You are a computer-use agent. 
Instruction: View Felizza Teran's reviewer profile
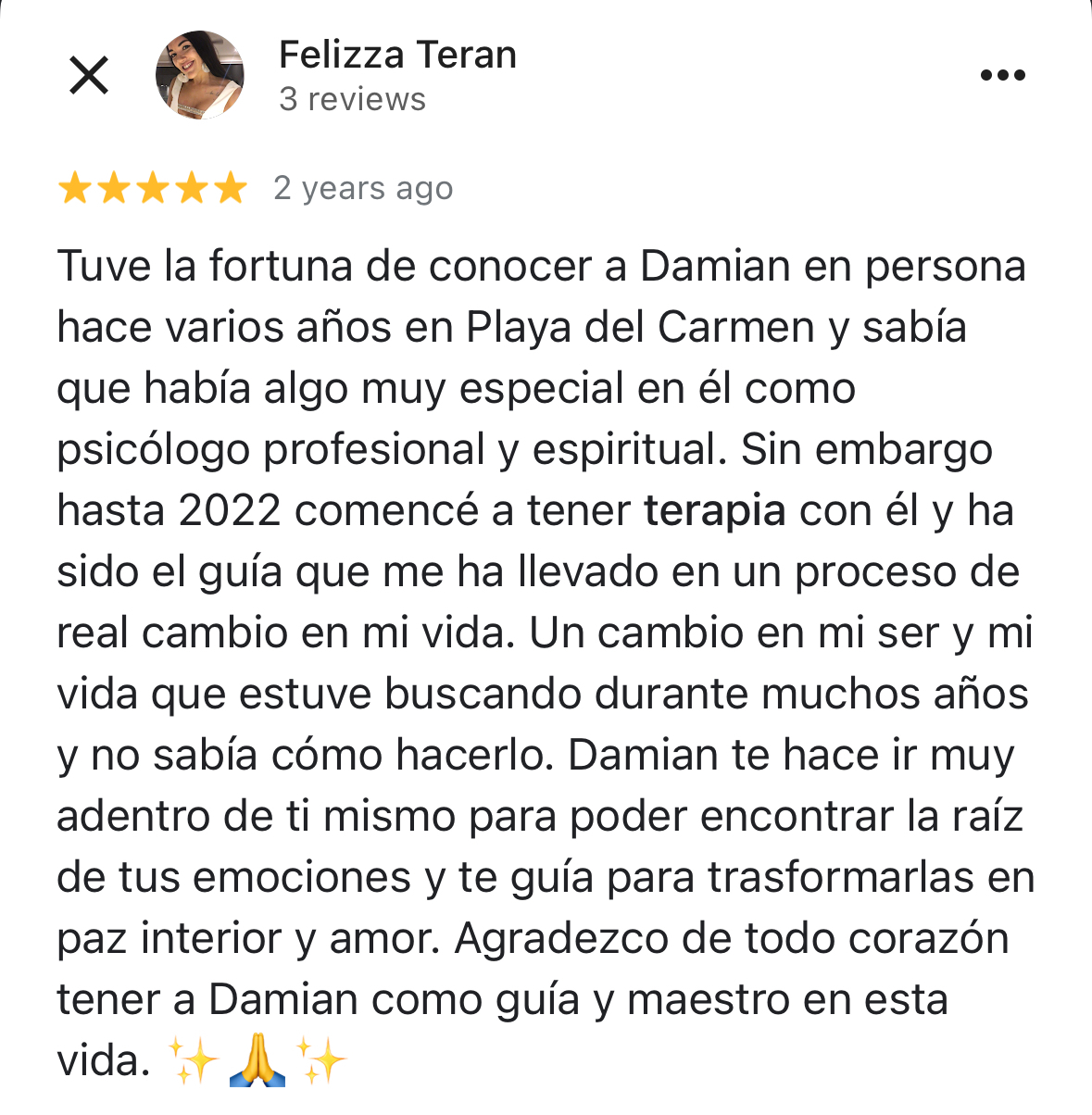tap(397, 55)
